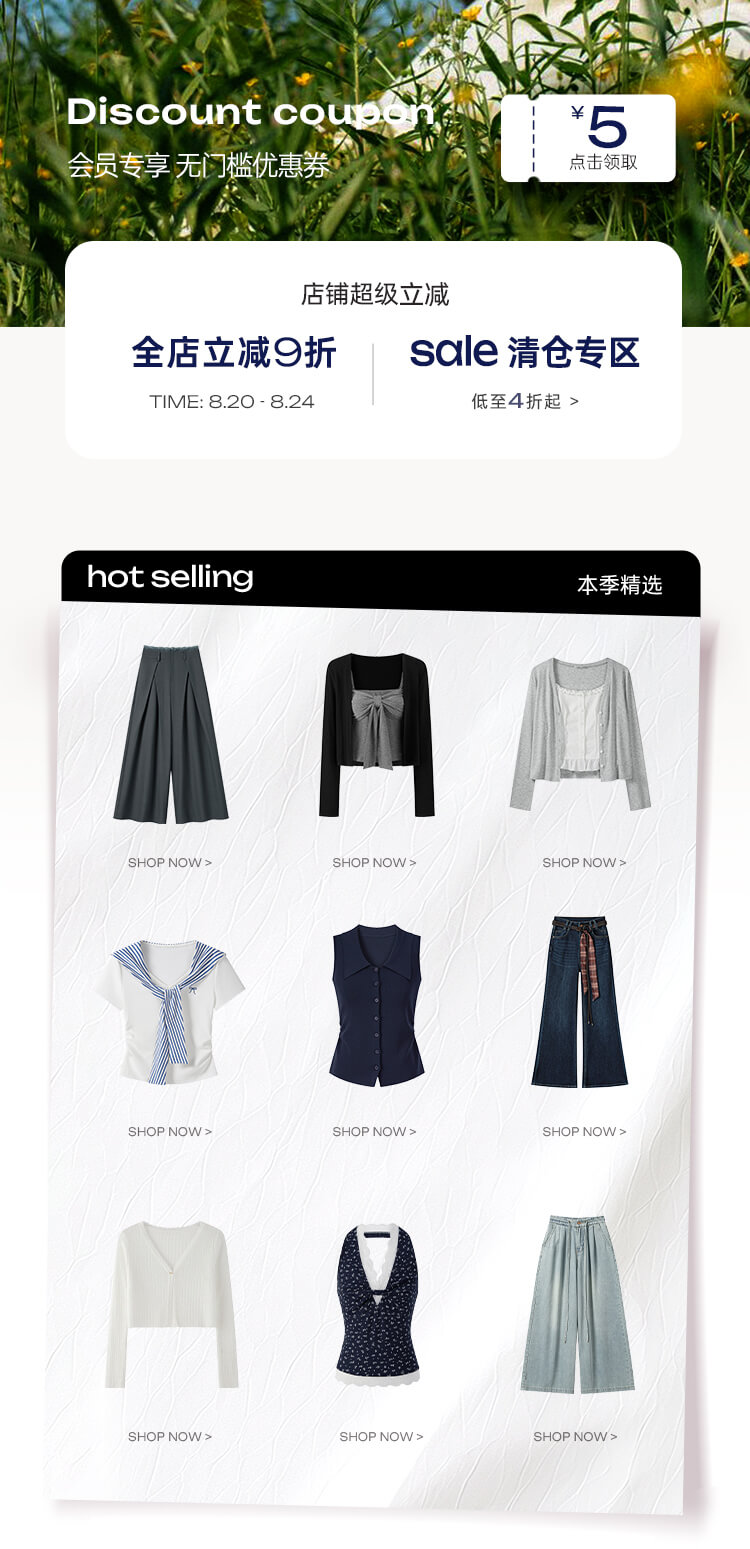The image size is (750, 1549).
Task: Open the 全店立减9折 store discount offer
Action: click(x=233, y=373)
